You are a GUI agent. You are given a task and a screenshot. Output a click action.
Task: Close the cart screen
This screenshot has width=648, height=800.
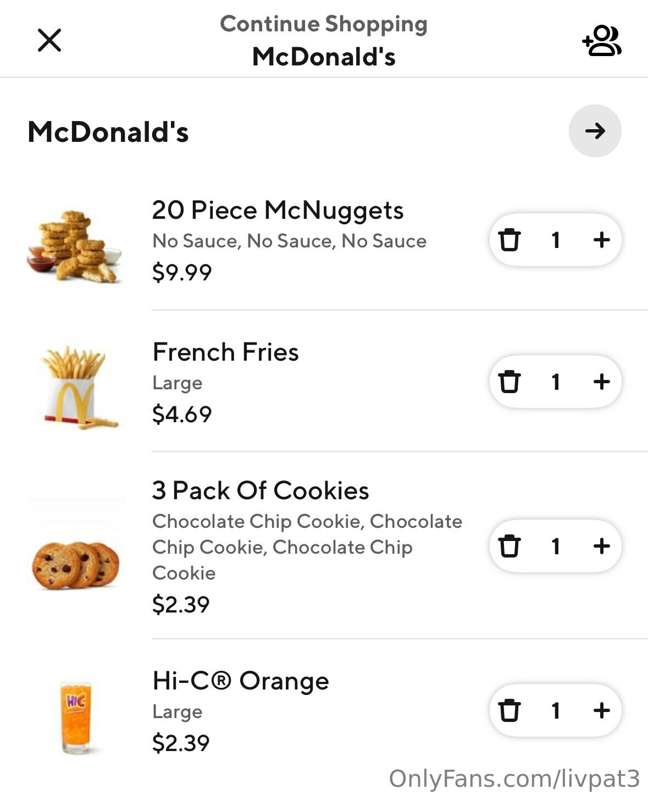point(49,40)
